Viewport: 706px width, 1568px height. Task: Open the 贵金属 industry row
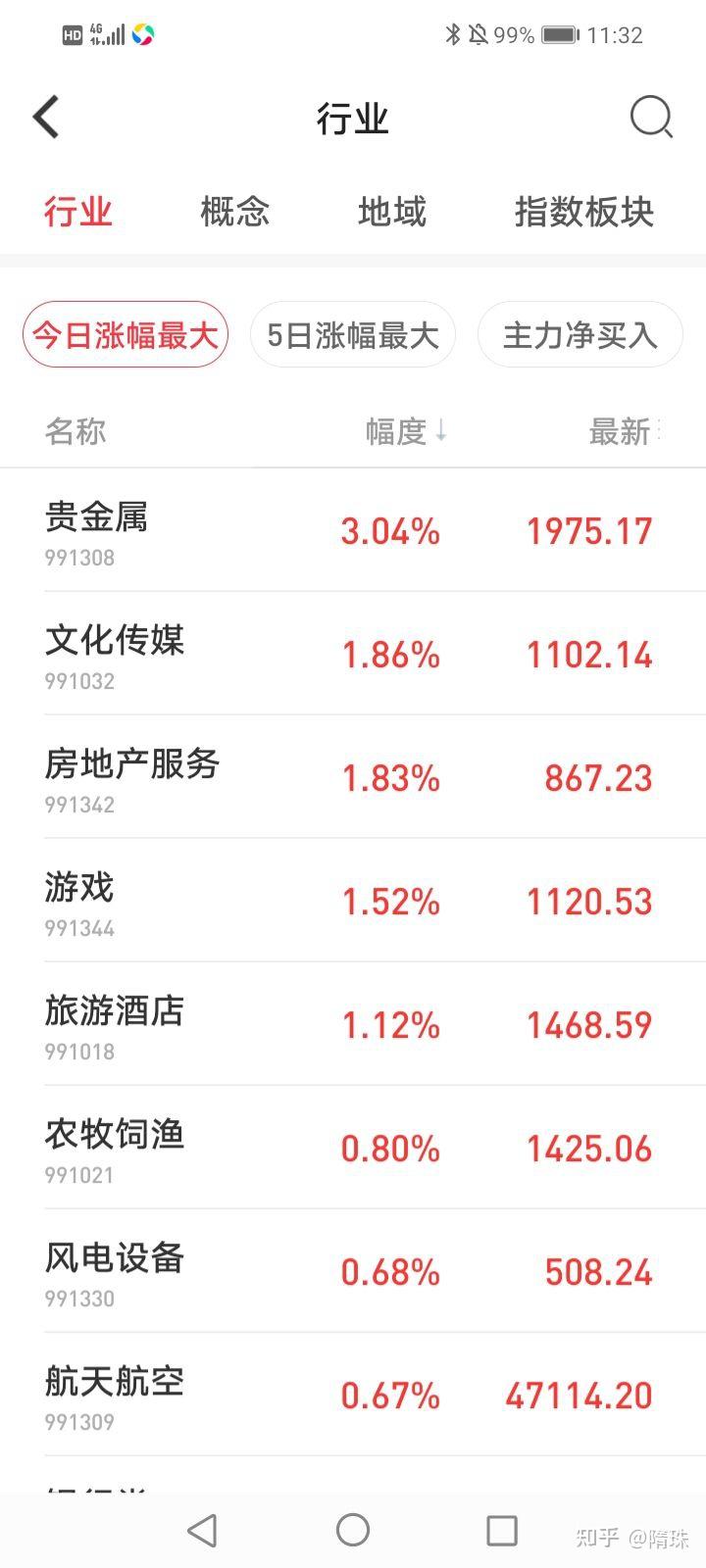[353, 530]
